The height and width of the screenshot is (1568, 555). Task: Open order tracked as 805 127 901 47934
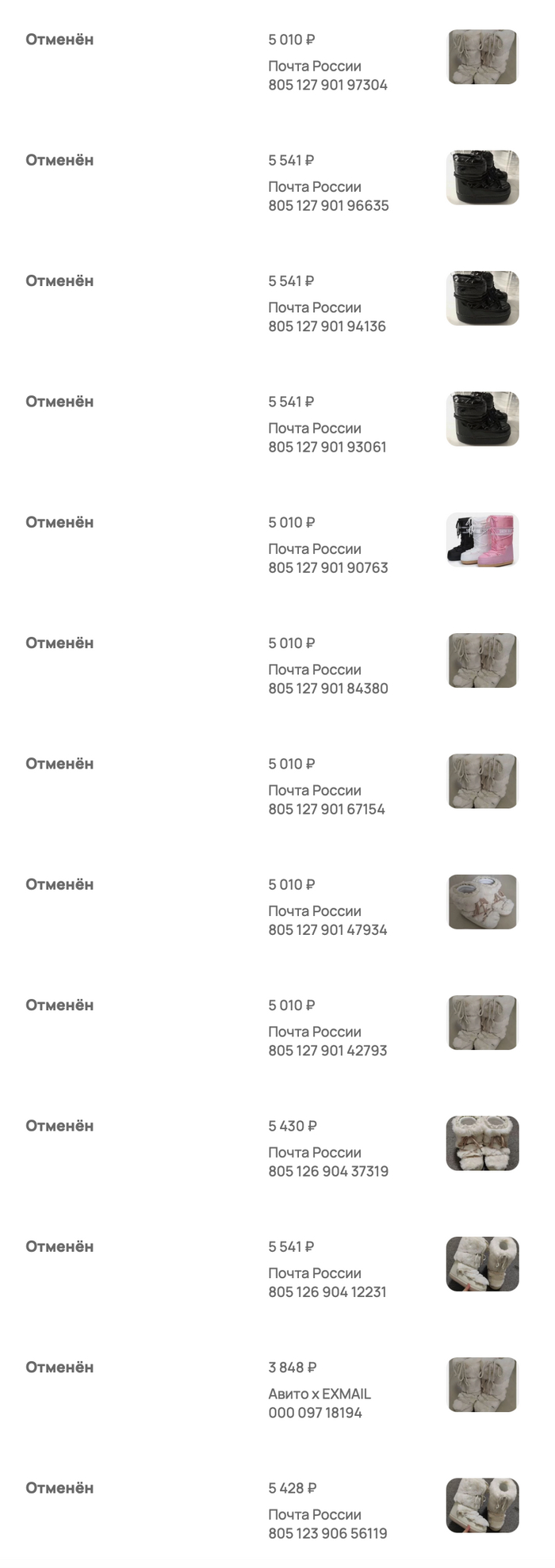pos(327,929)
